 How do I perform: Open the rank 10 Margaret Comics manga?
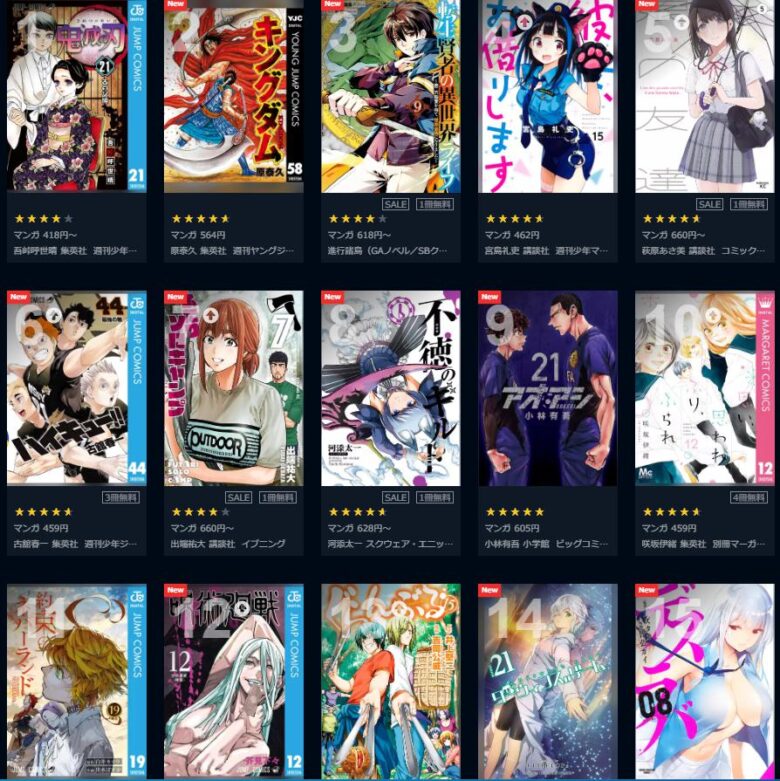704,388
